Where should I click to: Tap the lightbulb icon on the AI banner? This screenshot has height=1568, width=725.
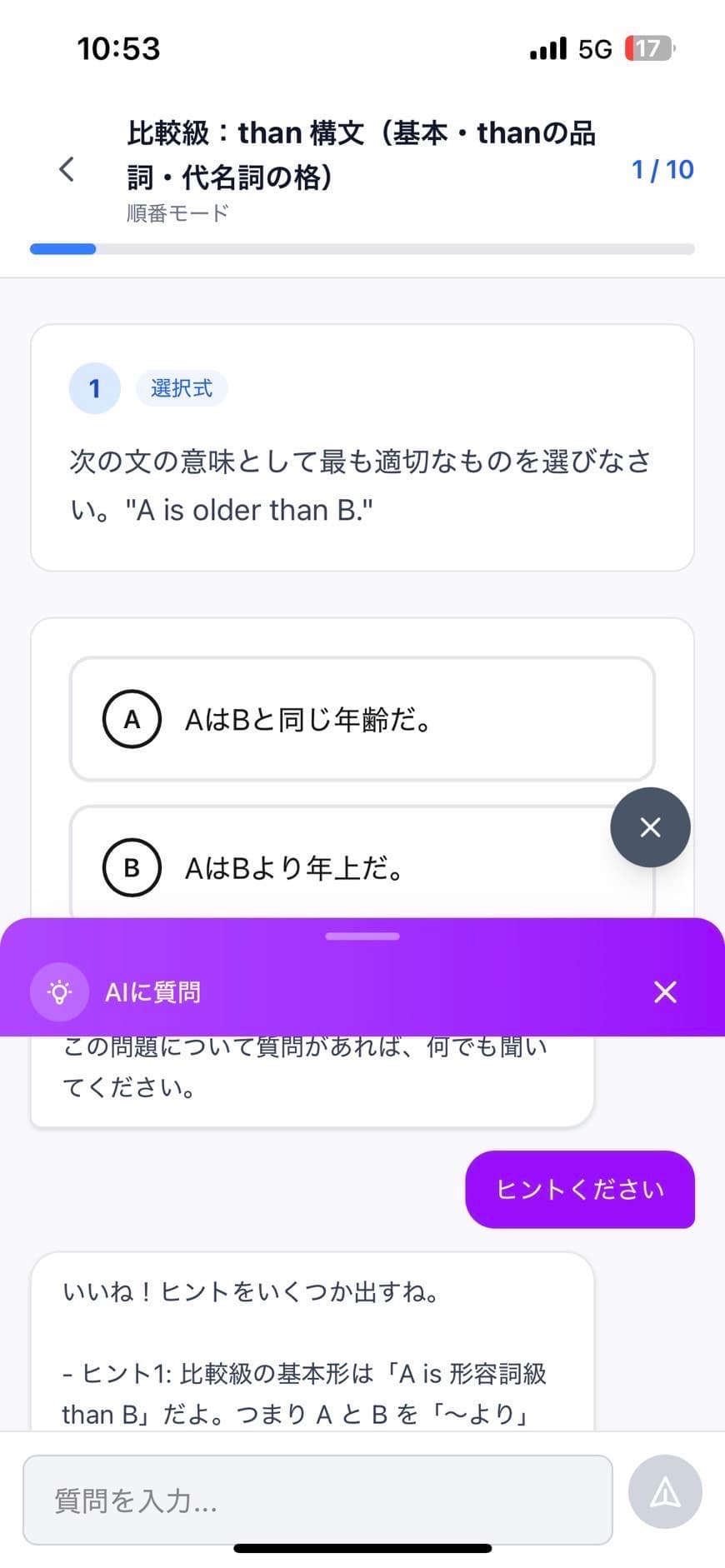coord(58,991)
